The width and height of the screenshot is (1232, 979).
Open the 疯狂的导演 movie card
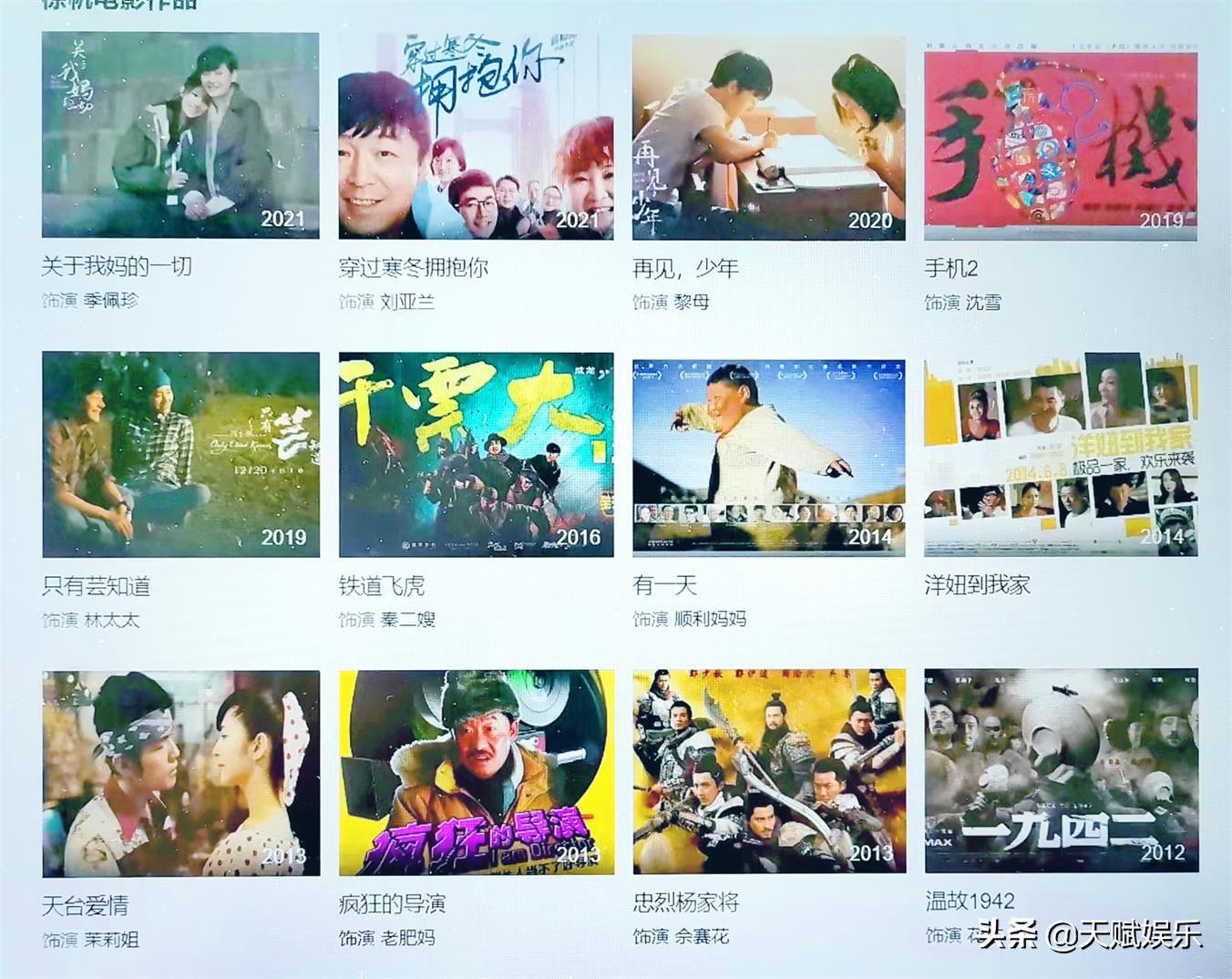(x=476, y=773)
